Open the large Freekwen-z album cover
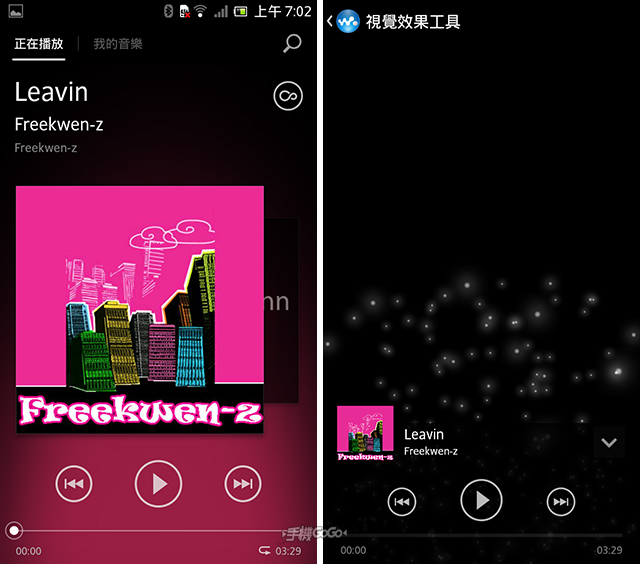Screen dimensions: 640x564 tap(140, 309)
